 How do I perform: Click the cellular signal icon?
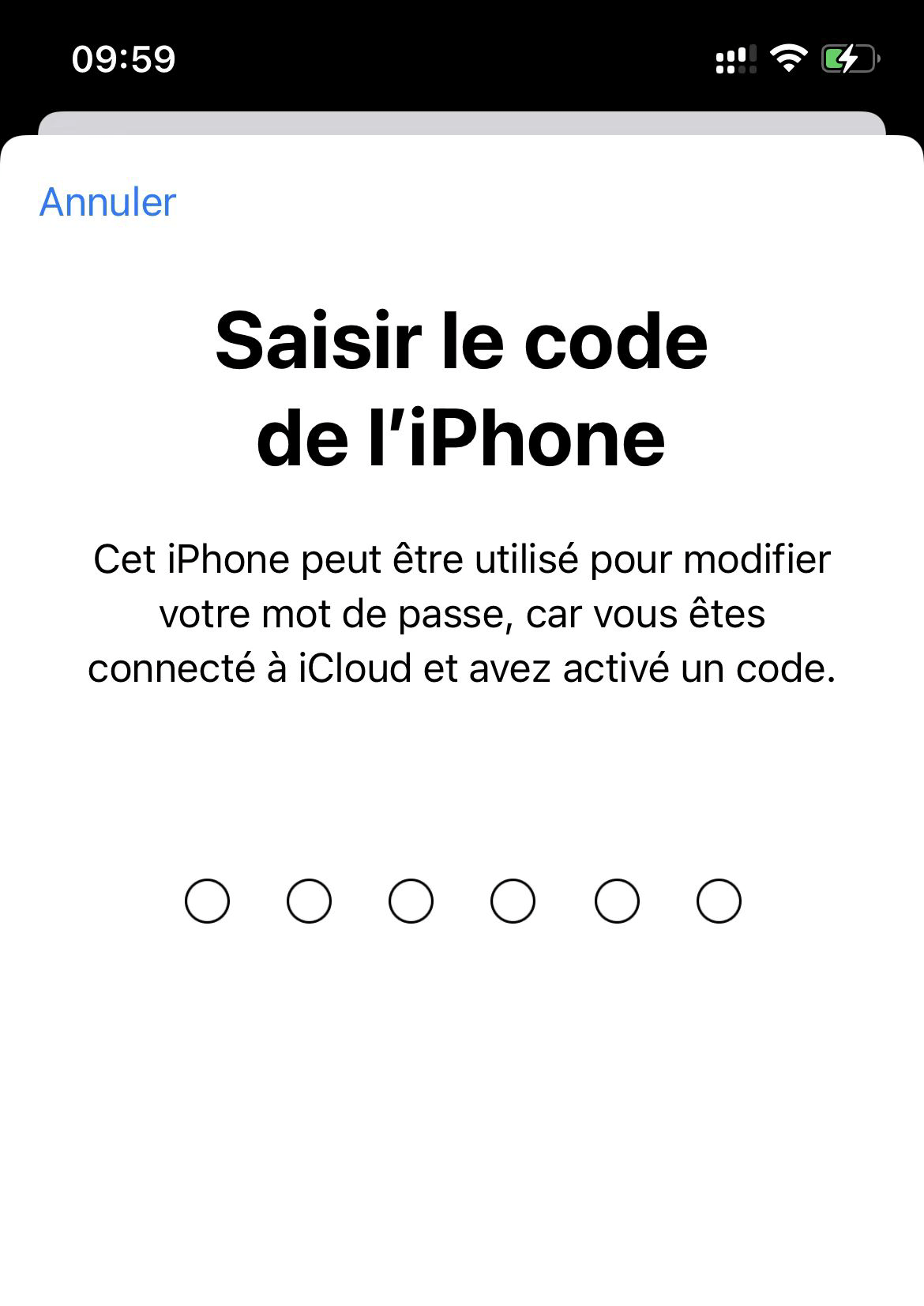tap(734, 58)
